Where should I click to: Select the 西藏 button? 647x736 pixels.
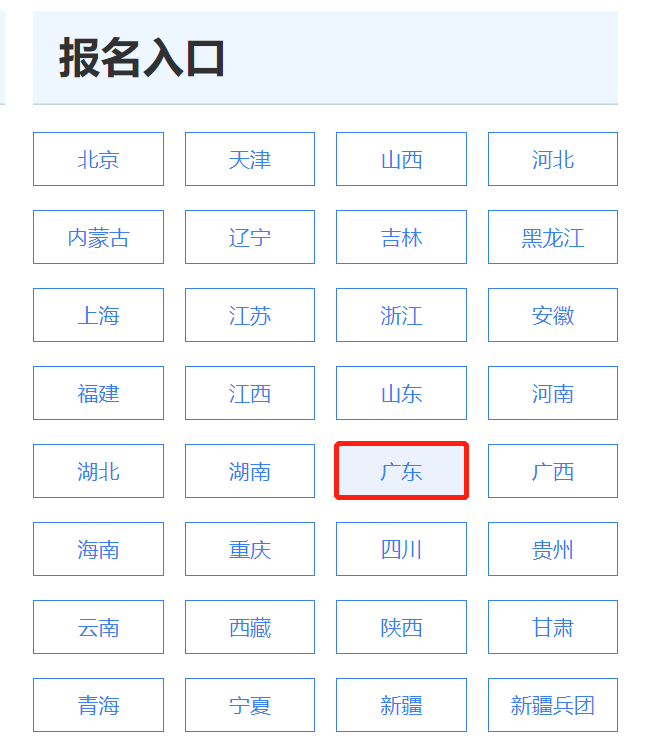[x=250, y=627]
